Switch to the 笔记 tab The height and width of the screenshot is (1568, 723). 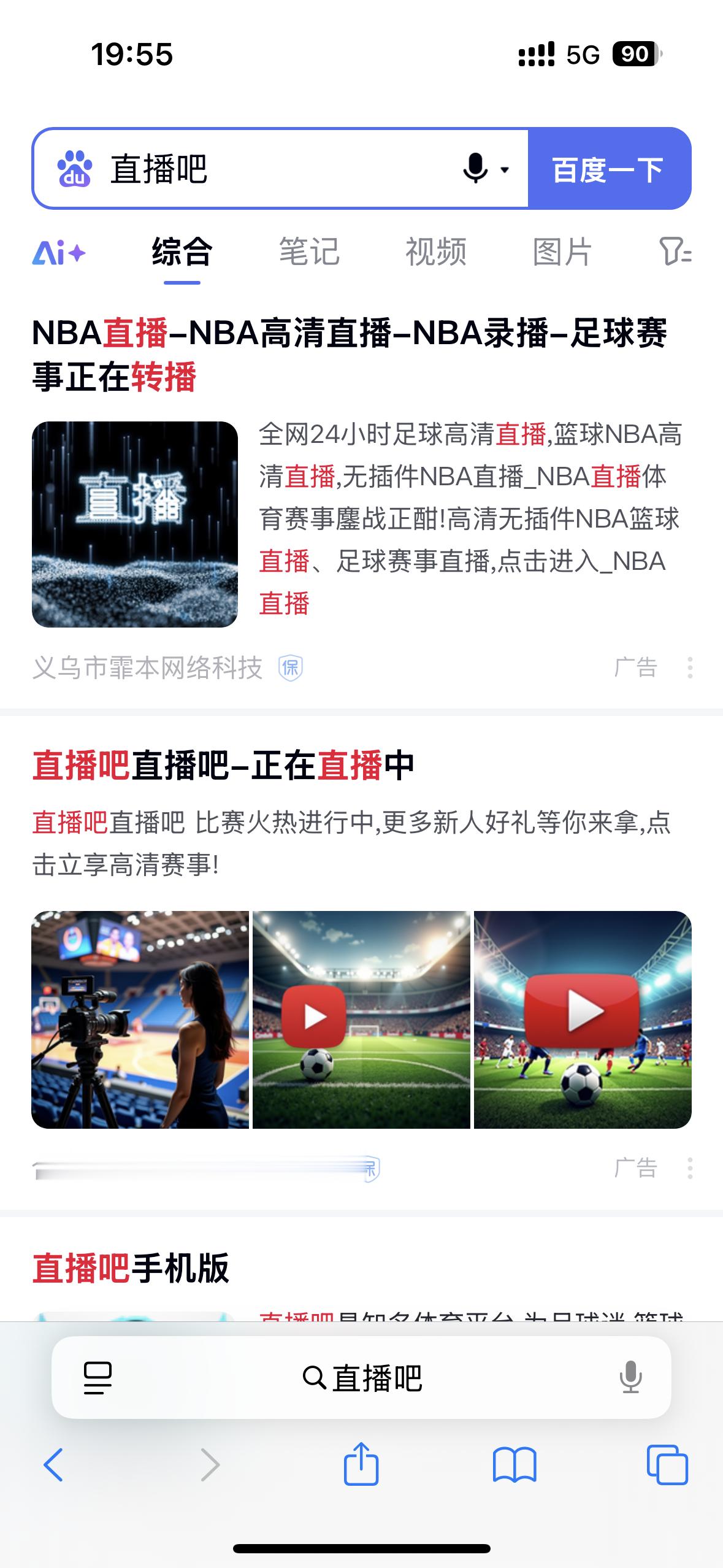310,252
